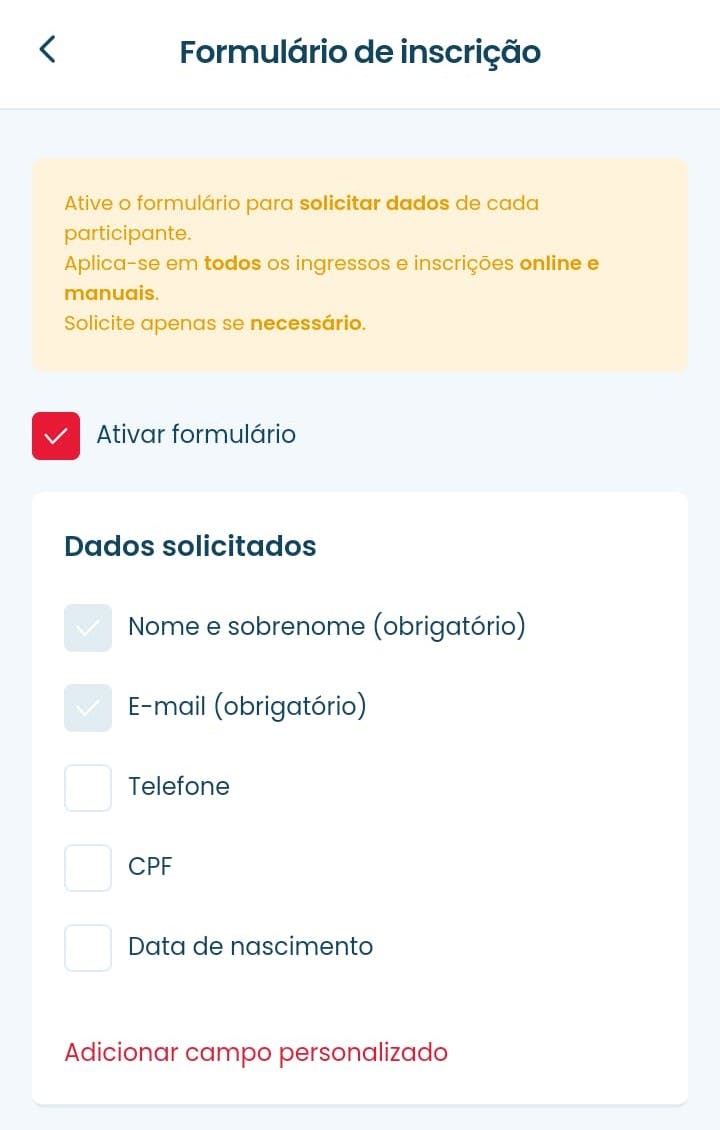Tick the Telefone checkbox
Image resolution: width=720 pixels, height=1130 pixels.
88,788
